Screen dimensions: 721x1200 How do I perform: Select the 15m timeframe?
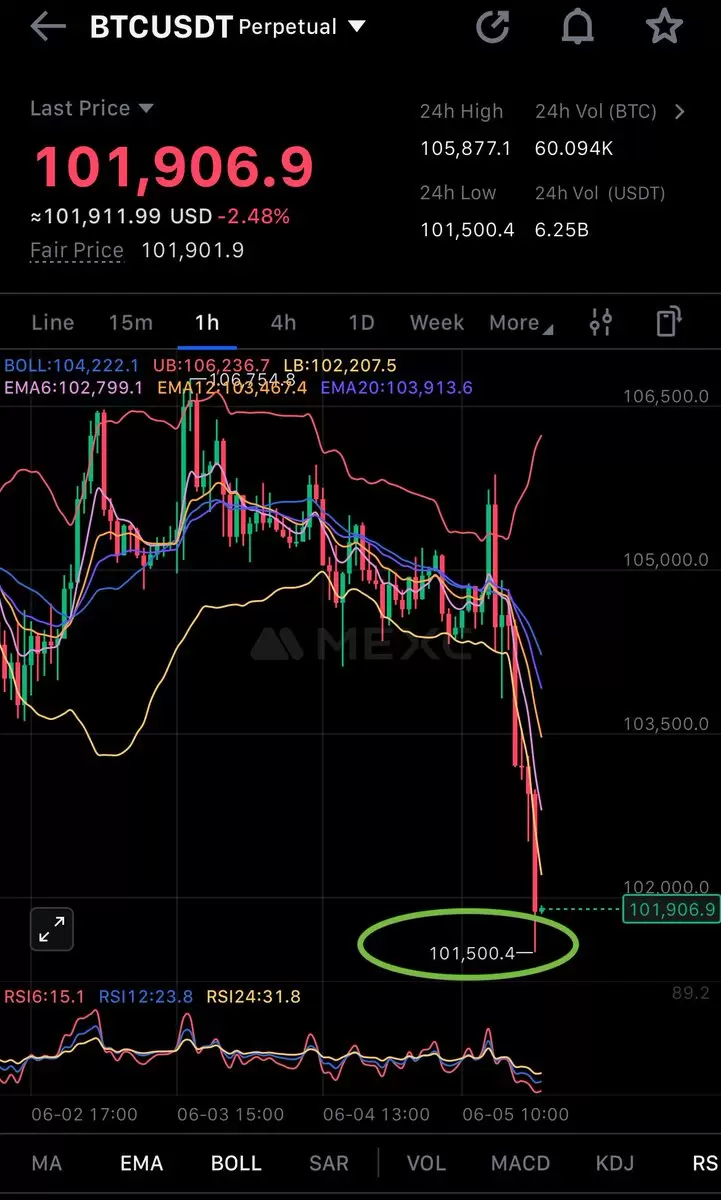pos(131,322)
